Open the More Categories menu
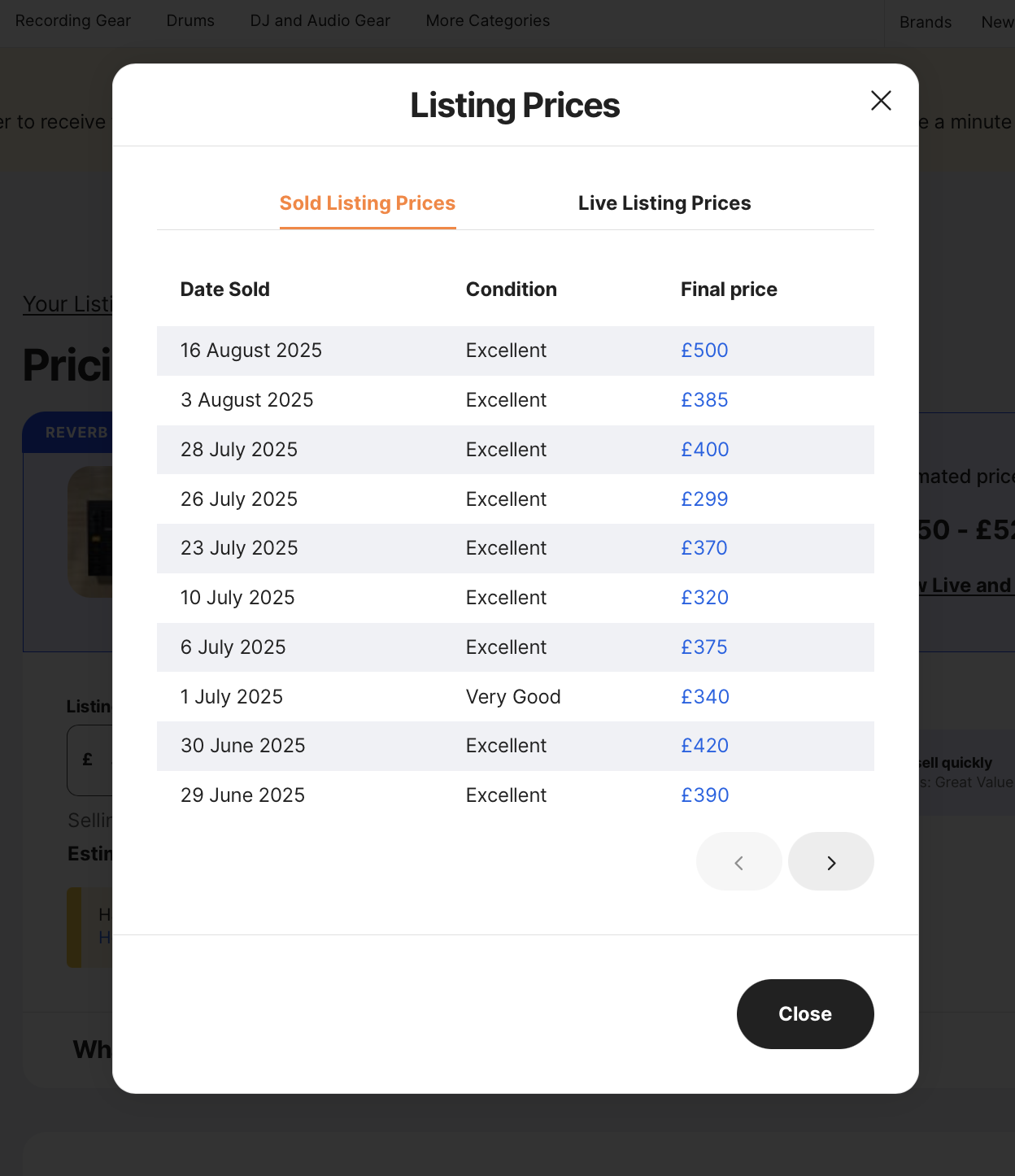 [x=487, y=20]
